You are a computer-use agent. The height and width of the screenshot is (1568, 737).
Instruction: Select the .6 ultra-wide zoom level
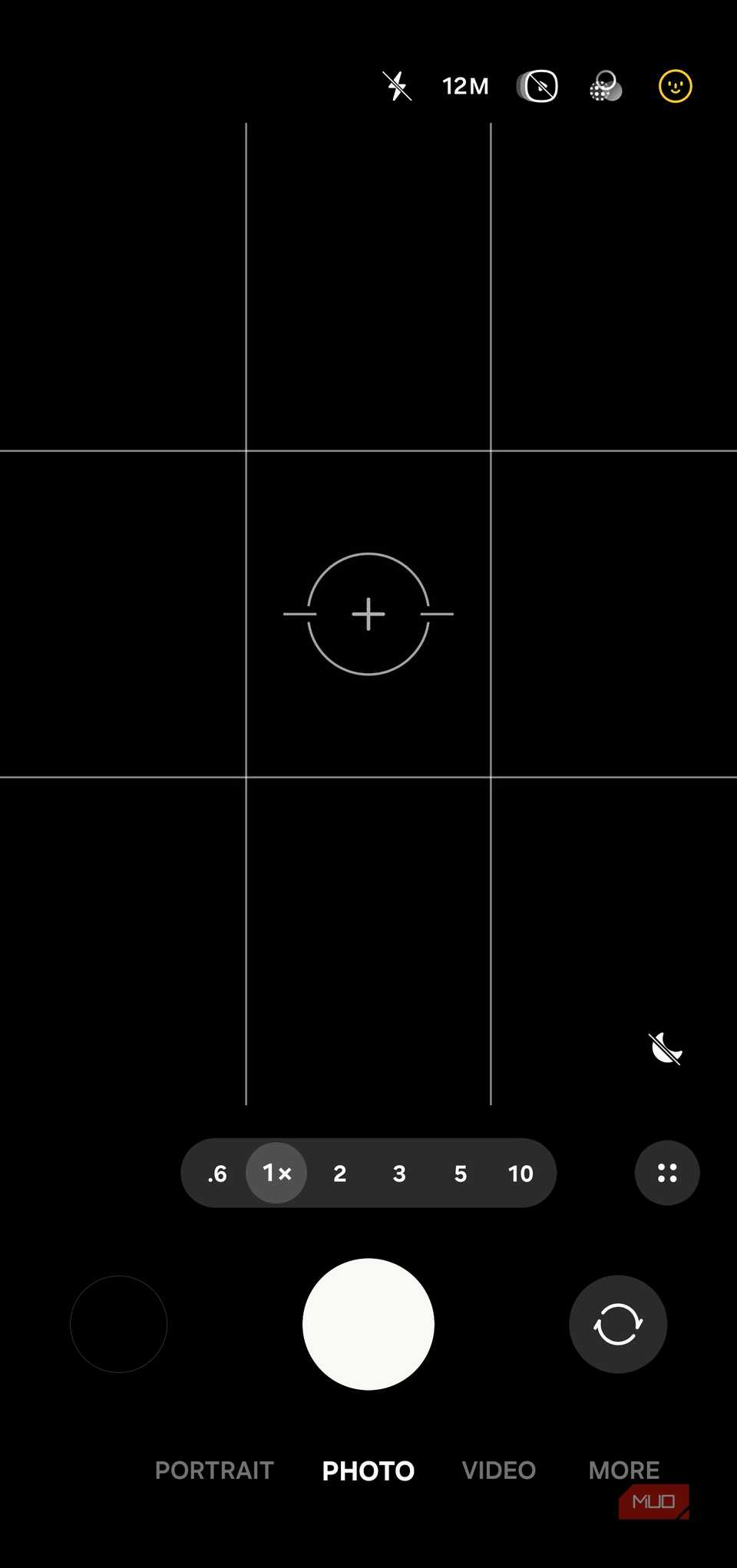pos(217,1174)
